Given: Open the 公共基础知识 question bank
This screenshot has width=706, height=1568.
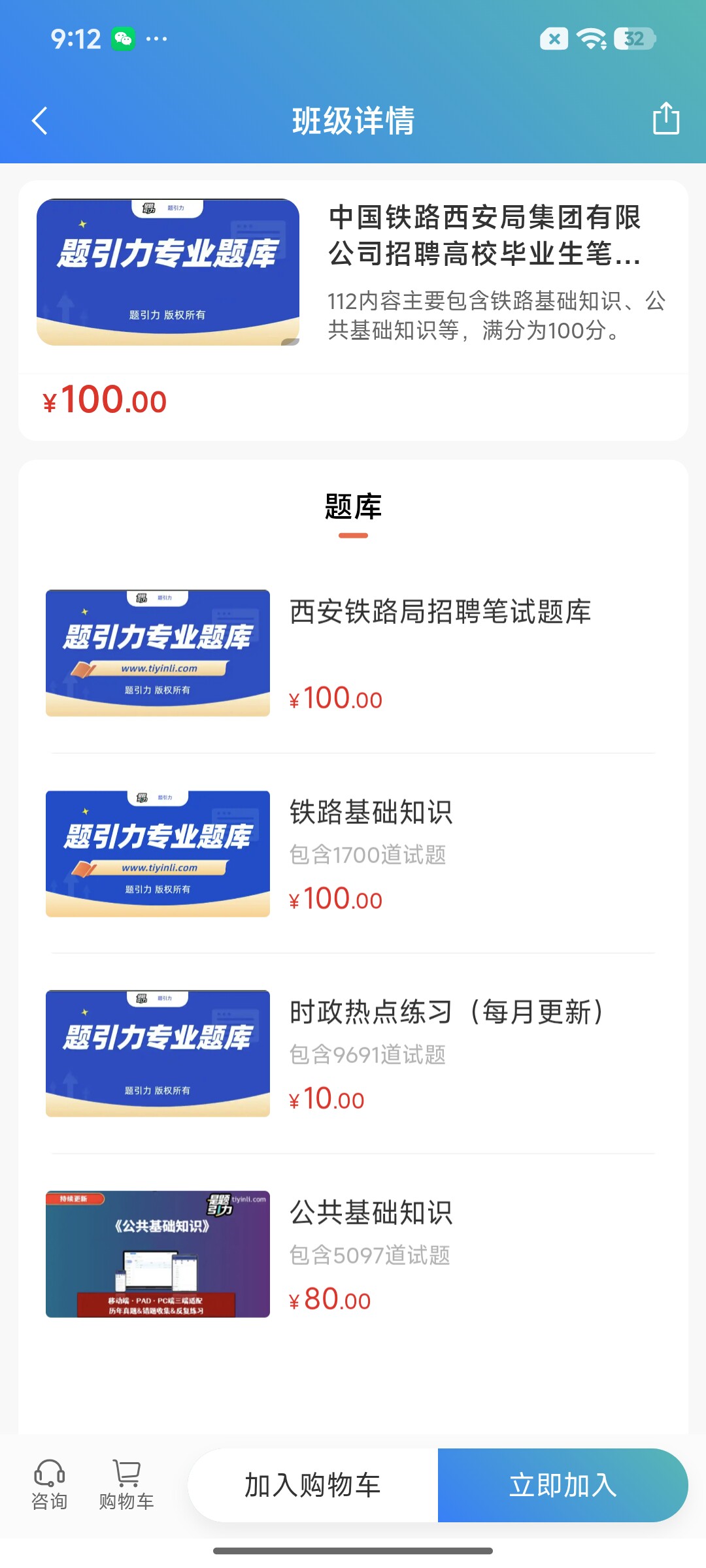Looking at the screenshot, I should 353,1254.
